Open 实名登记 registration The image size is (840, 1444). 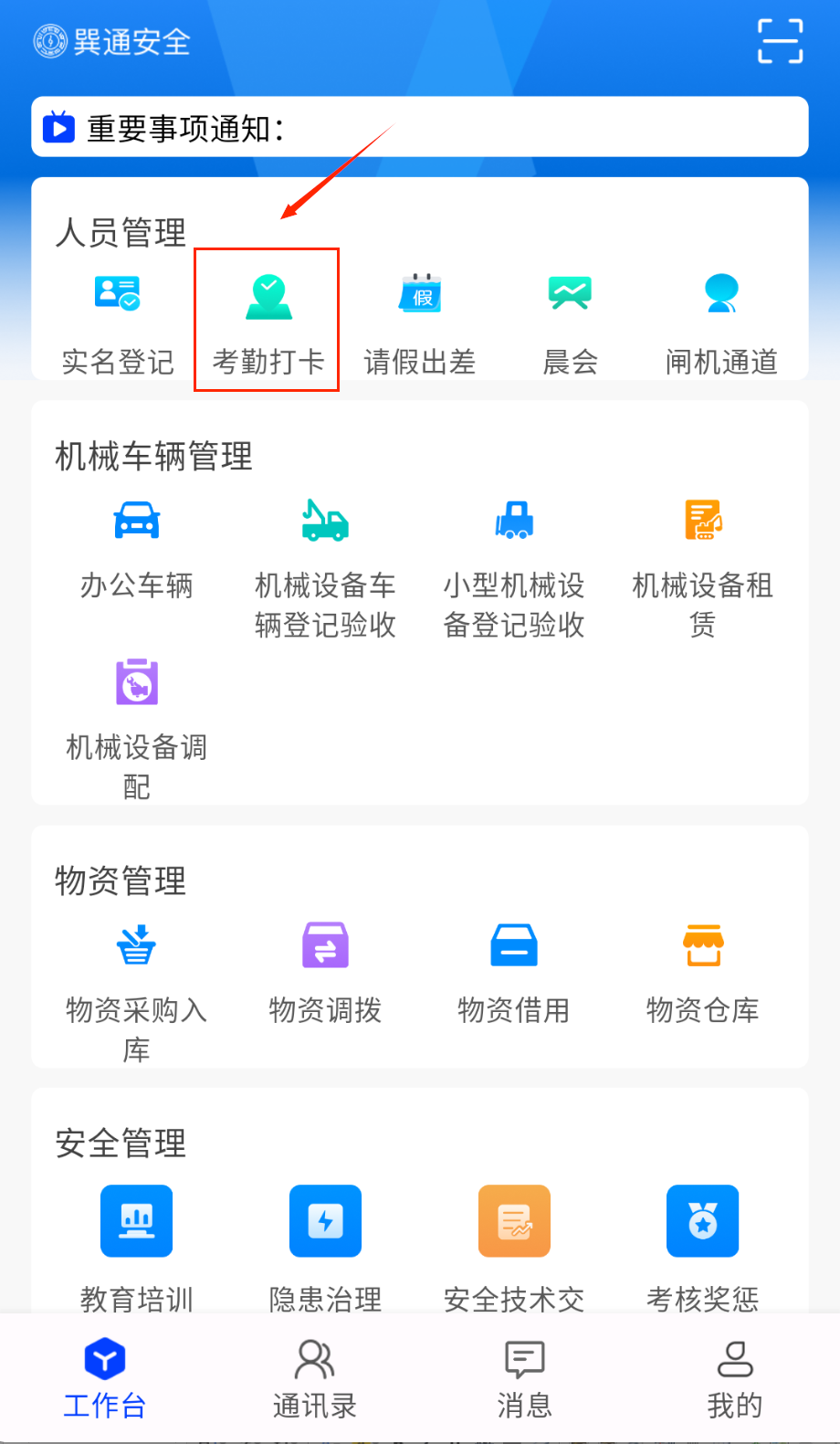click(x=118, y=320)
